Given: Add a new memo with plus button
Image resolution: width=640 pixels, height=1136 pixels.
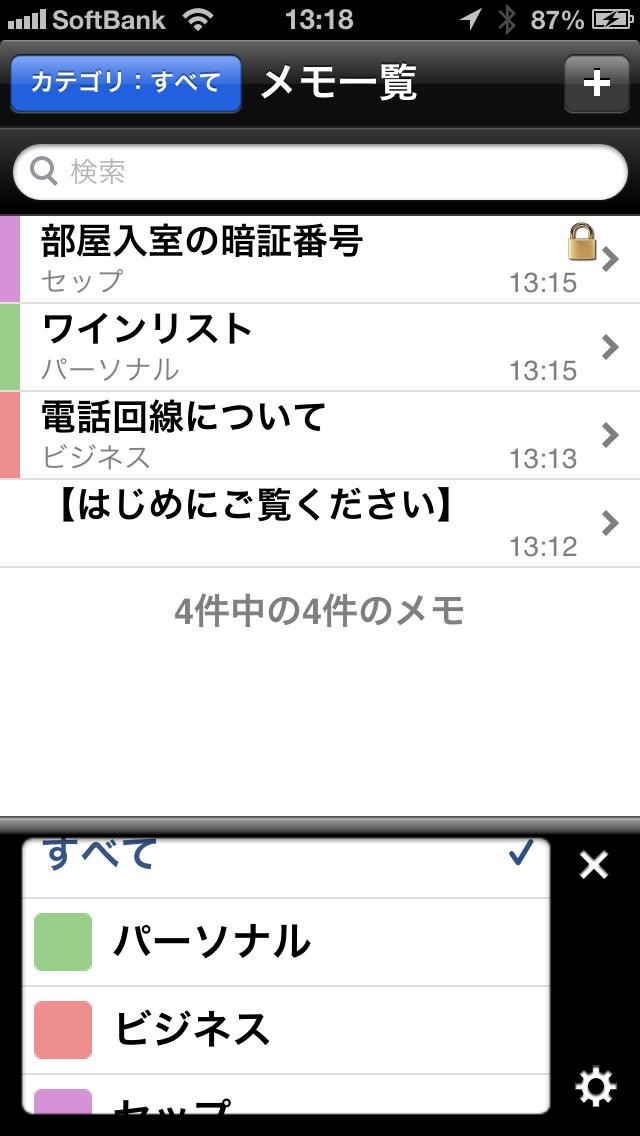Looking at the screenshot, I should click(596, 83).
